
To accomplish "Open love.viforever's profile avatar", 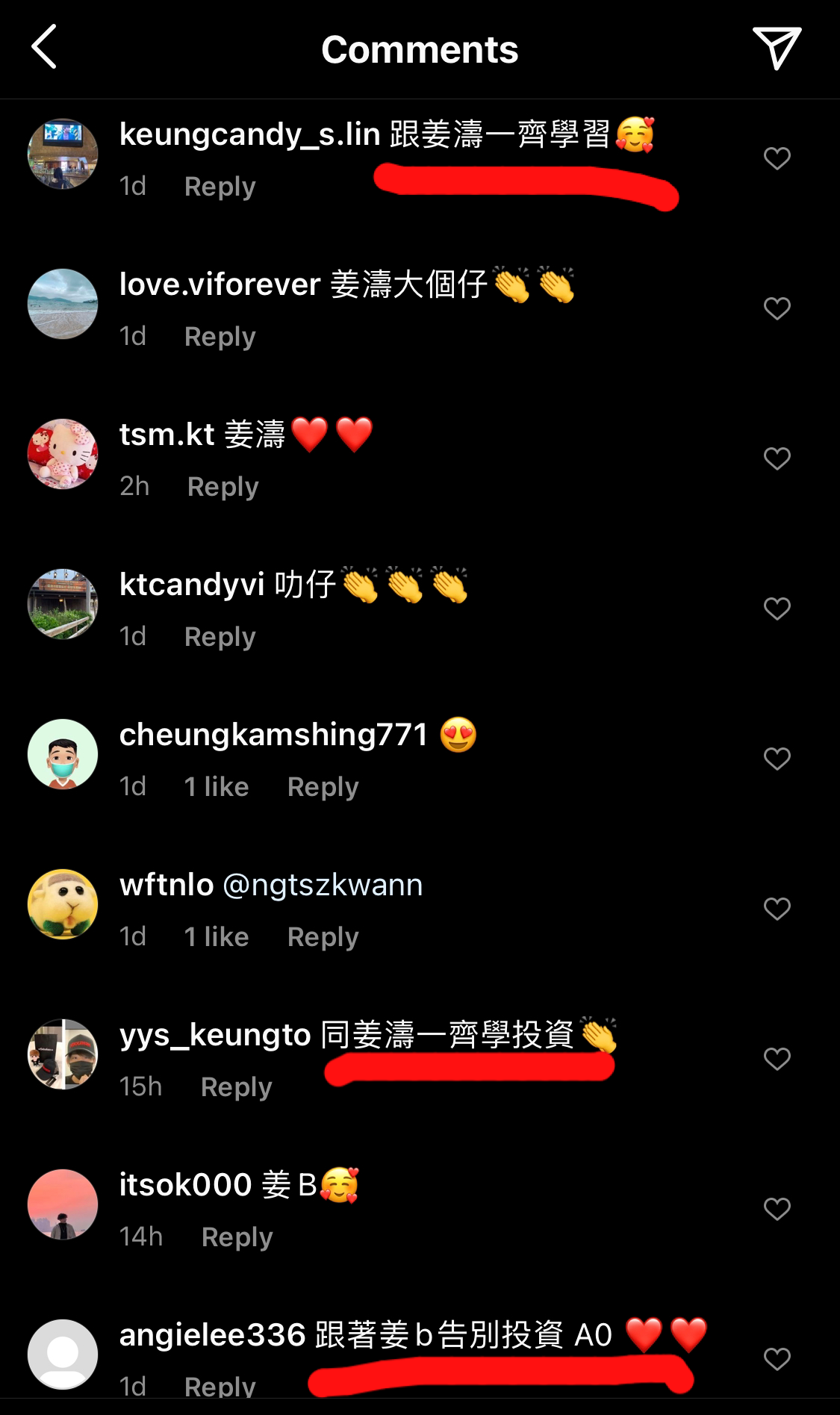I will (x=63, y=305).
